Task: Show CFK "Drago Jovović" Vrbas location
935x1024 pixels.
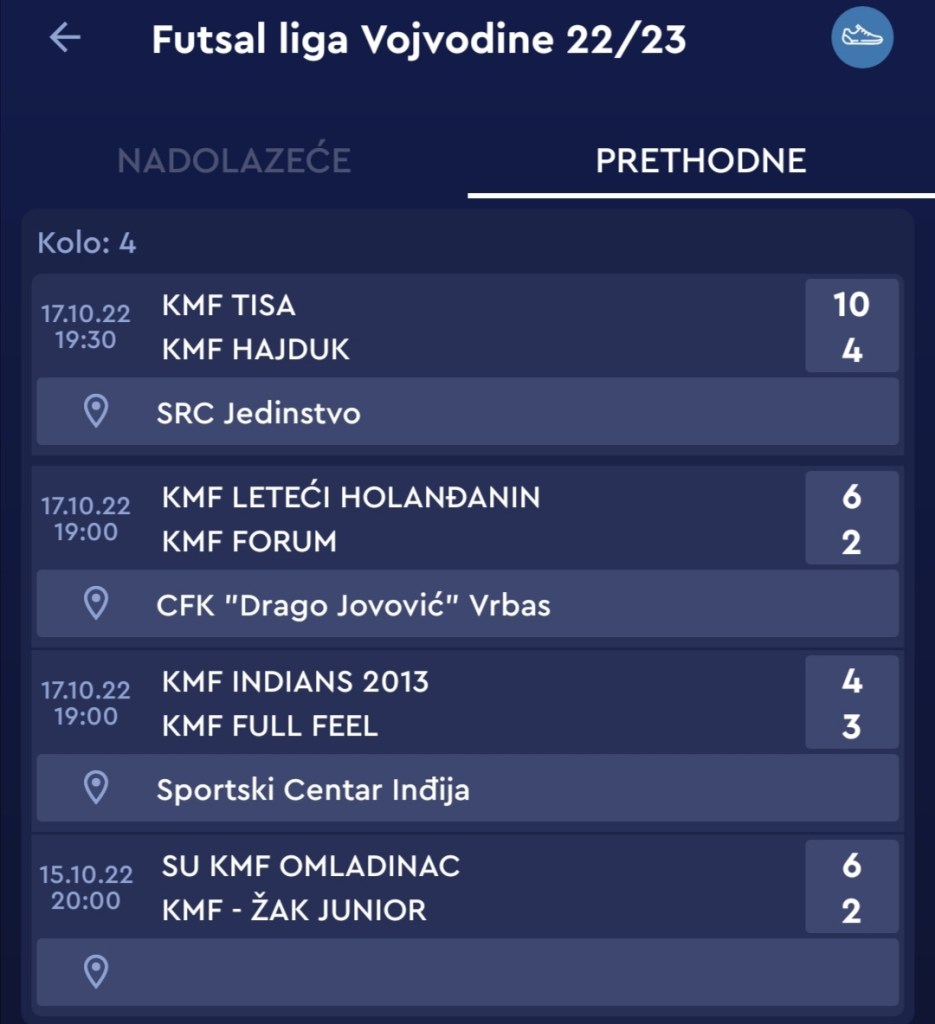Action: (467, 604)
